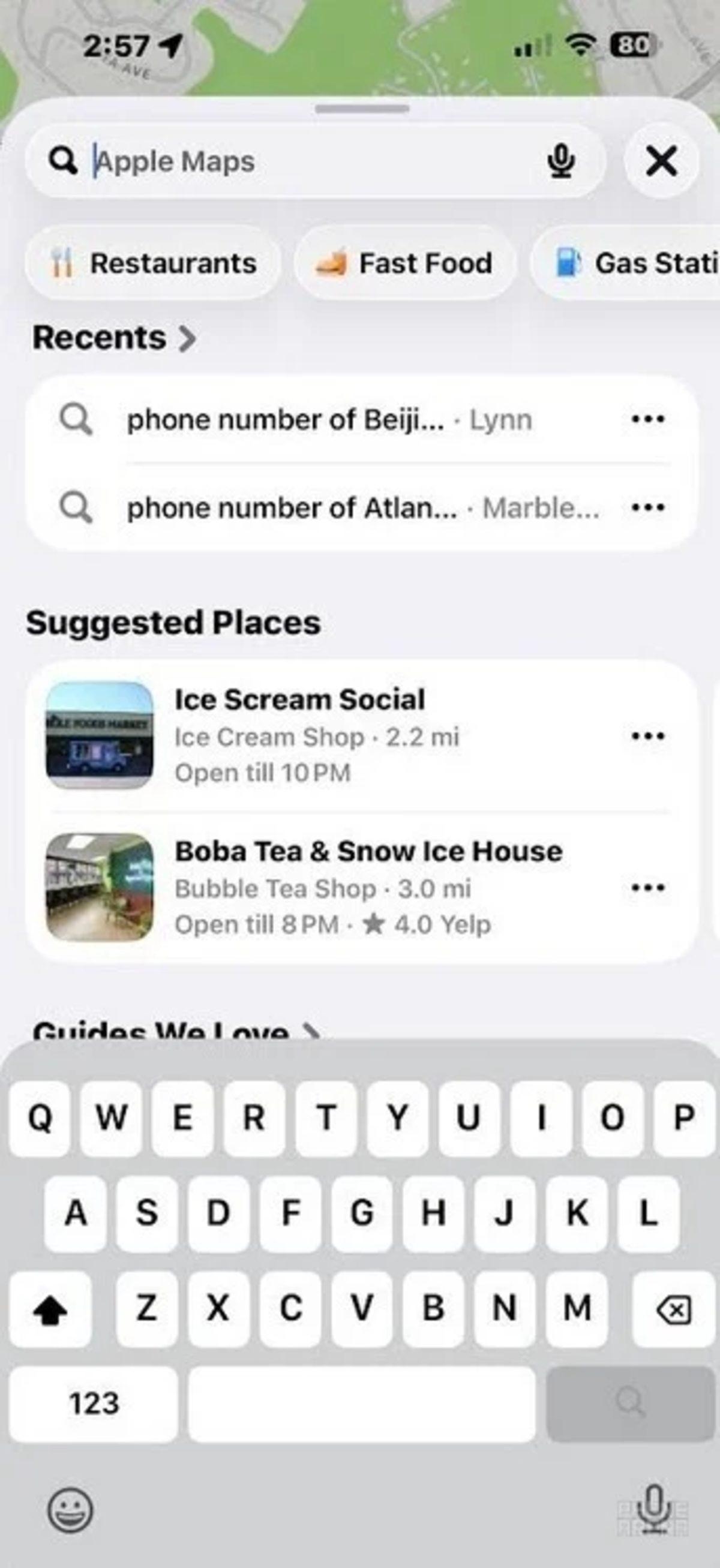Filter by Gas Stations chip

[633, 263]
